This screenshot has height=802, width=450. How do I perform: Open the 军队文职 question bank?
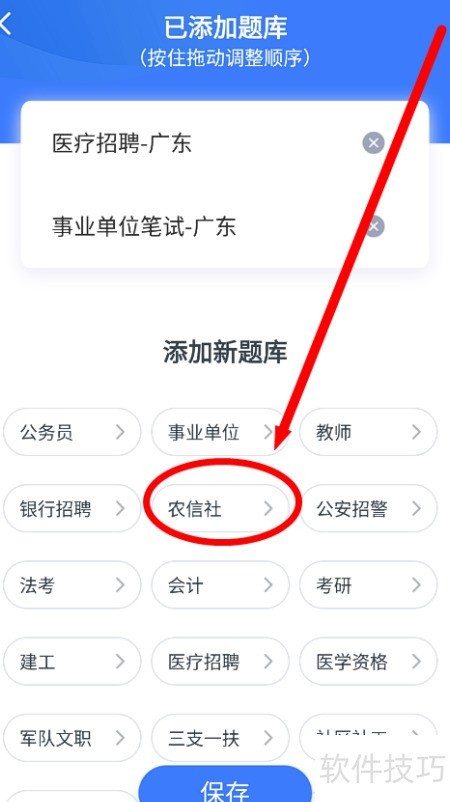[x=72, y=738]
